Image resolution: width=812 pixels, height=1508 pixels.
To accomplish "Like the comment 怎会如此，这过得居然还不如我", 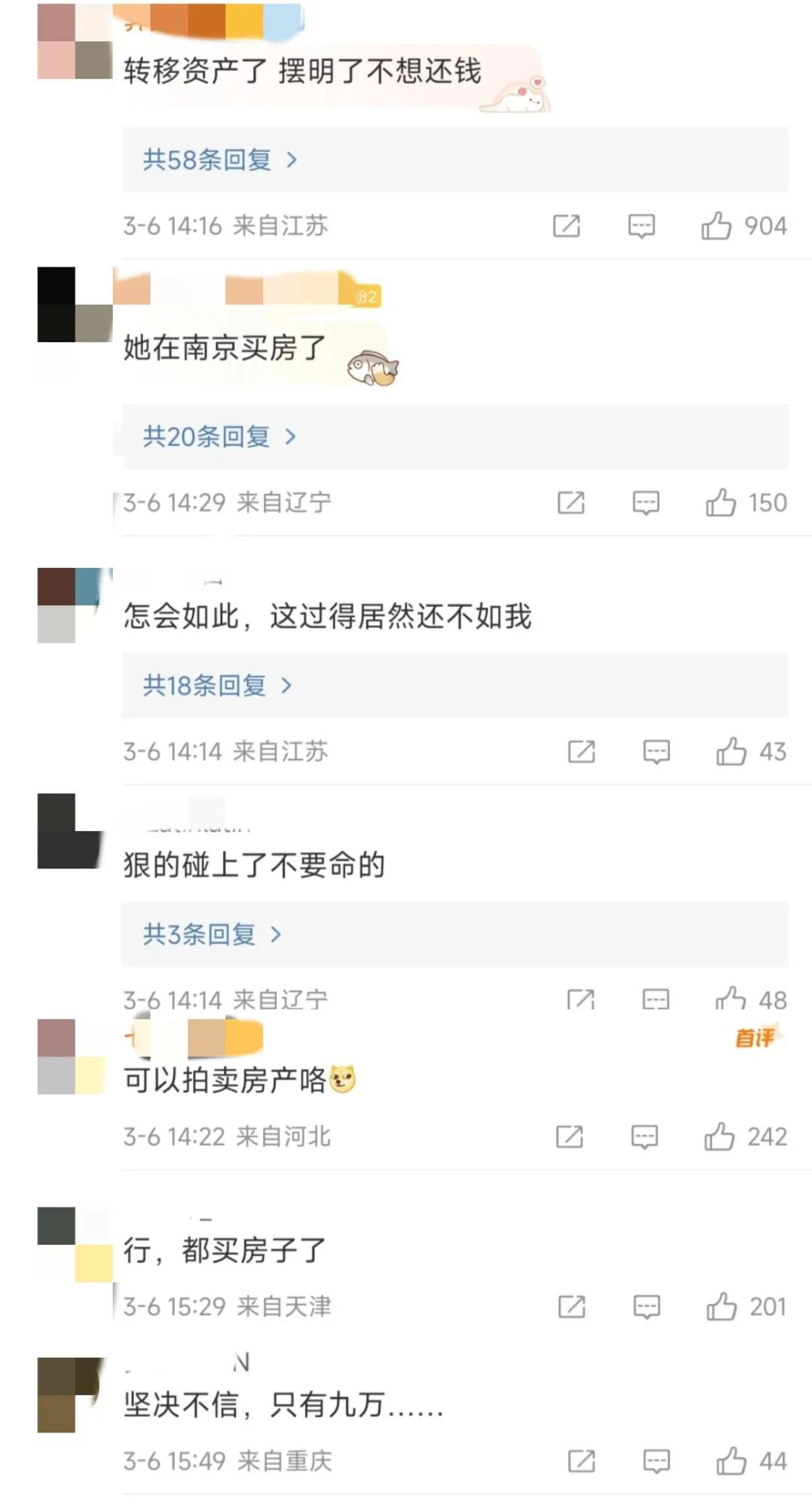I will (x=731, y=752).
